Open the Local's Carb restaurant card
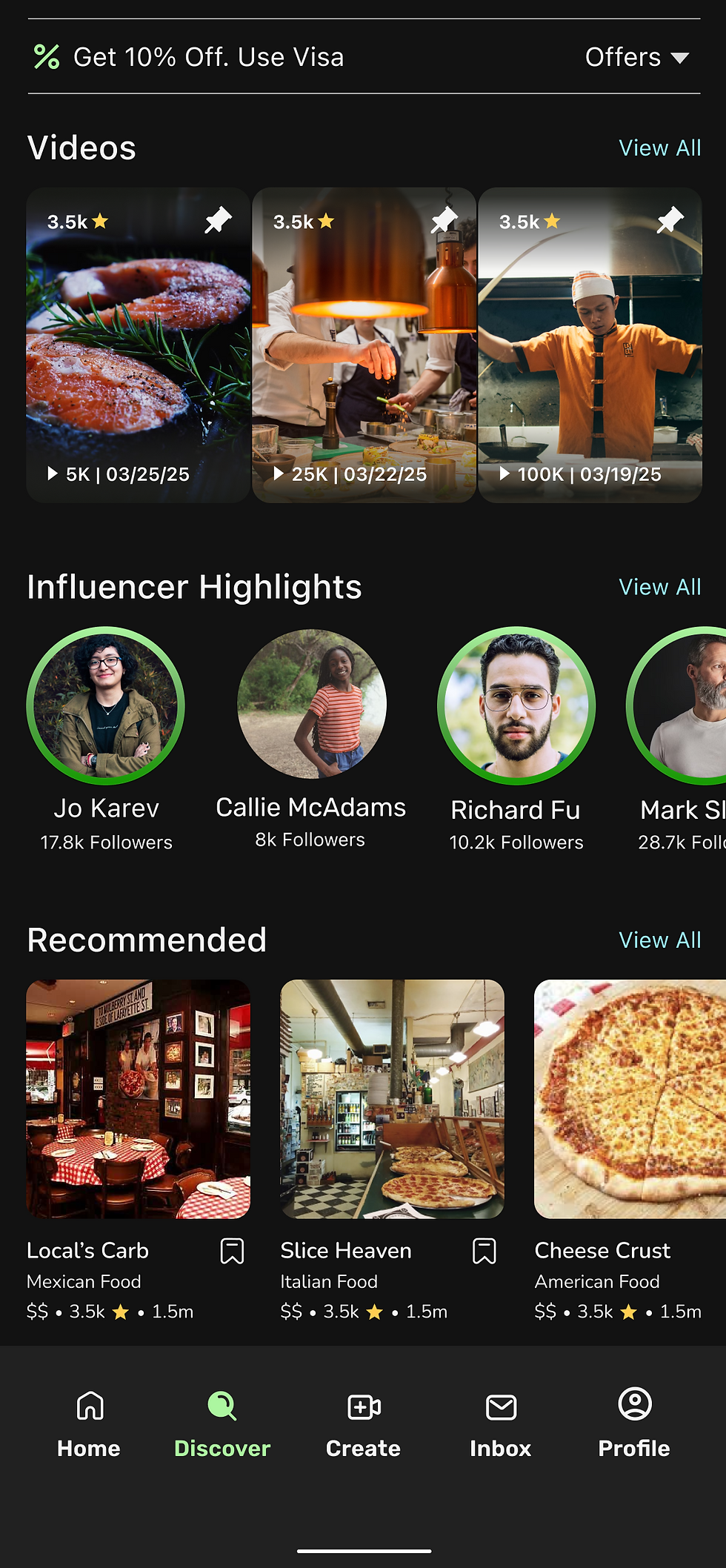This screenshot has width=726, height=1568. (139, 1099)
